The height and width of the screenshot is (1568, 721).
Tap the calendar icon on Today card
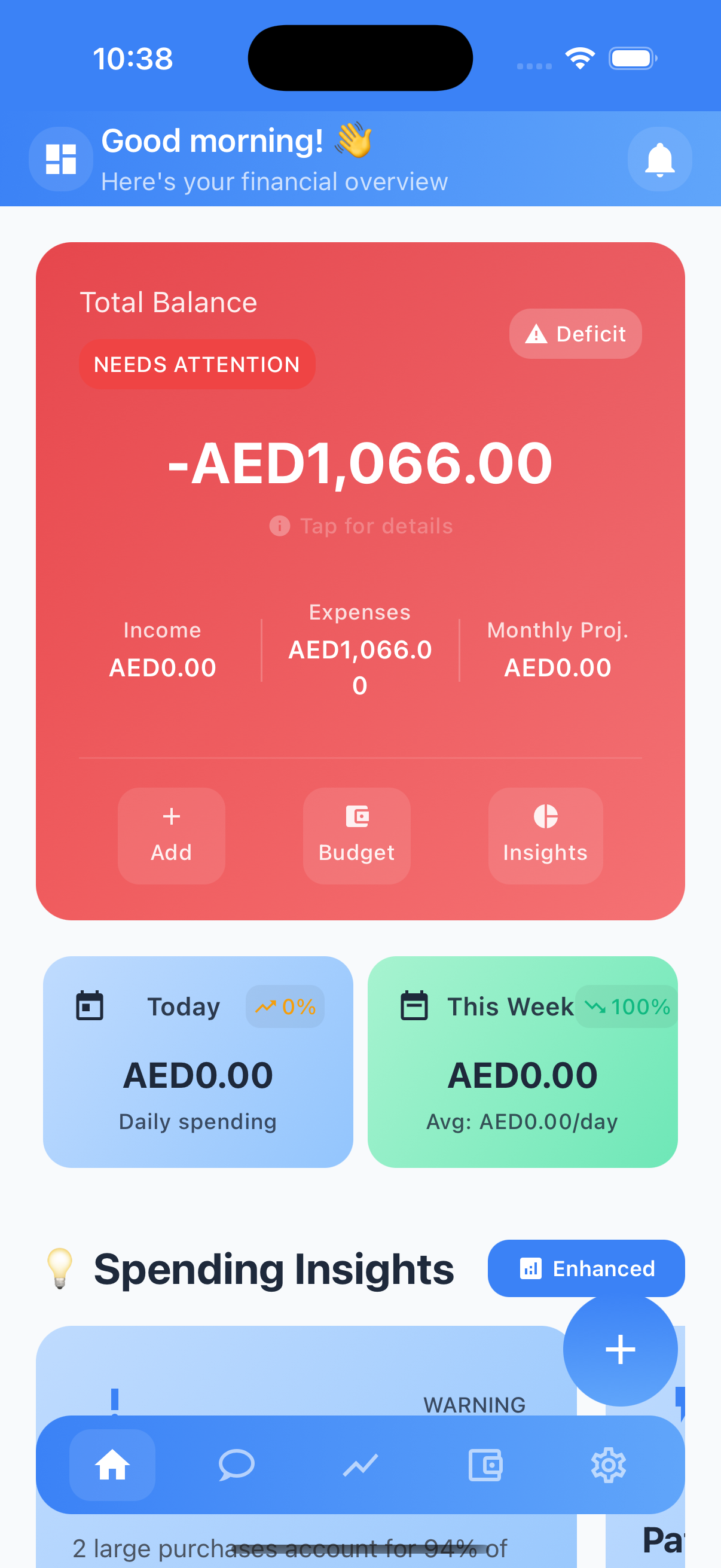coord(90,1006)
